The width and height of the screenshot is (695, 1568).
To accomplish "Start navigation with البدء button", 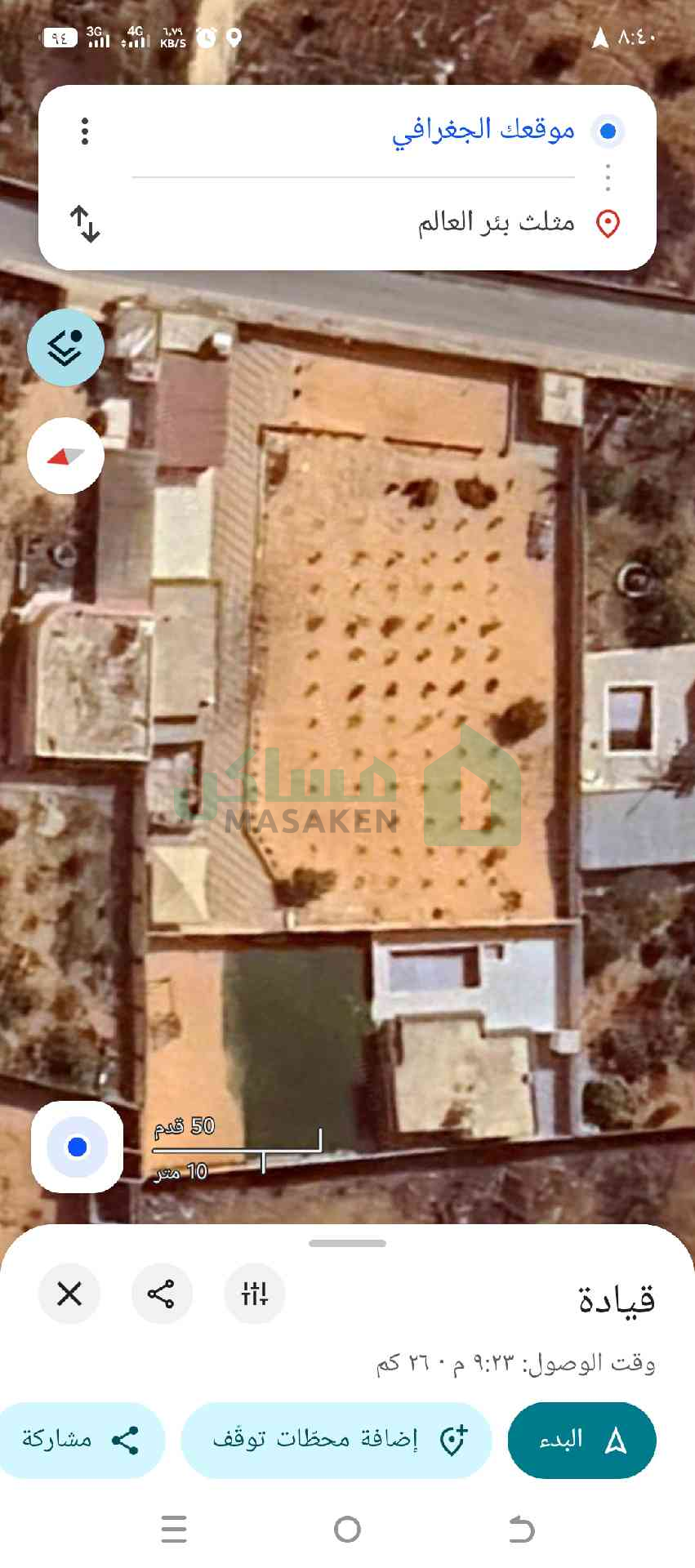I will 581,1441.
